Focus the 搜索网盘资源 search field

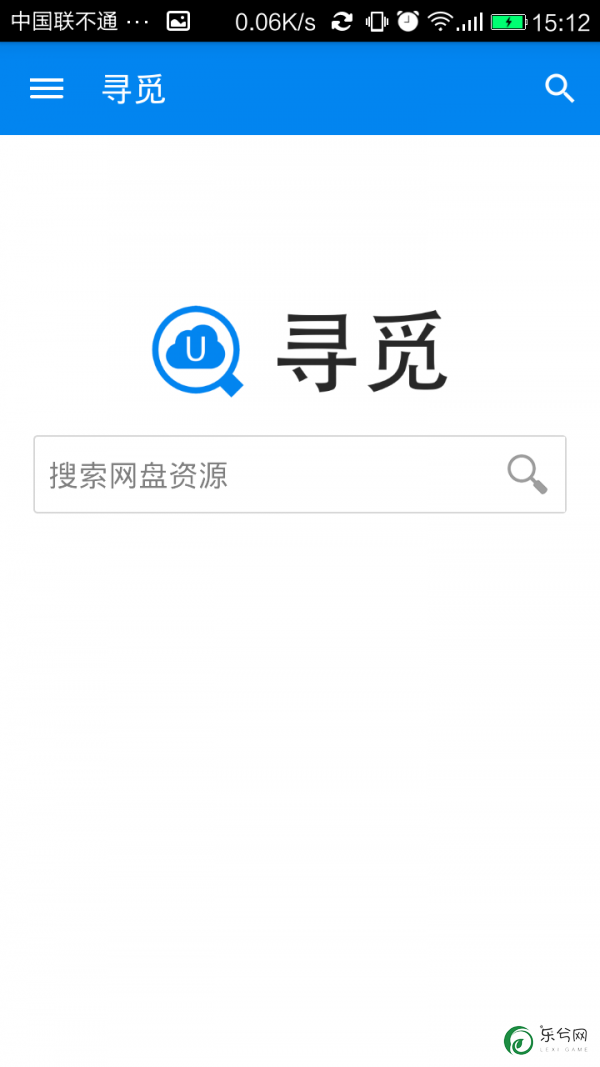point(300,474)
